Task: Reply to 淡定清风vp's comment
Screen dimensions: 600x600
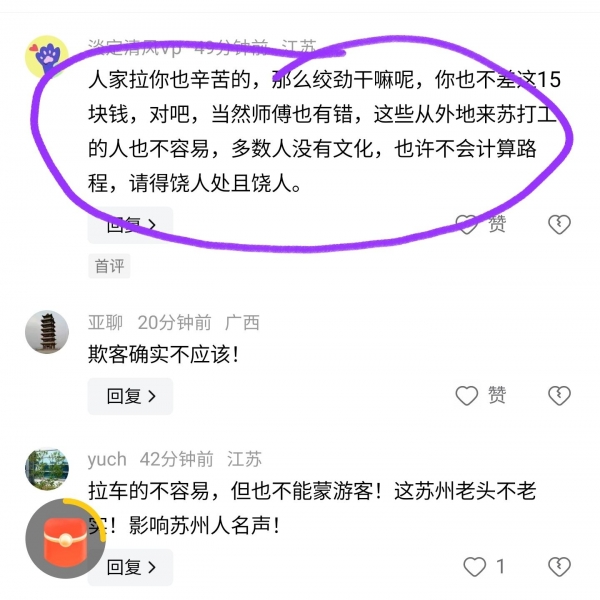Action: pos(131,225)
